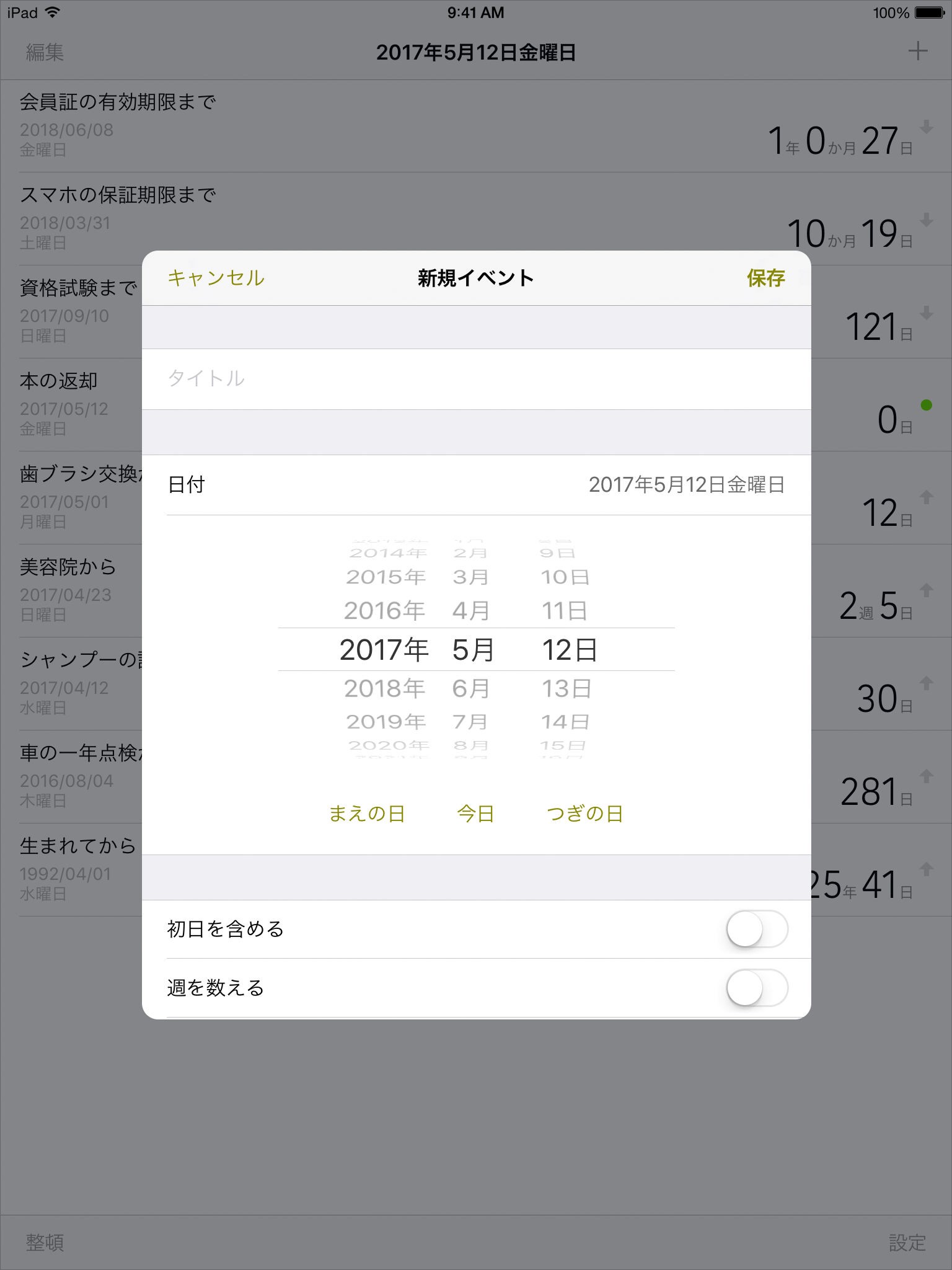952x1270 pixels.
Task: Tap the タイトル text field
Action: 476,379
